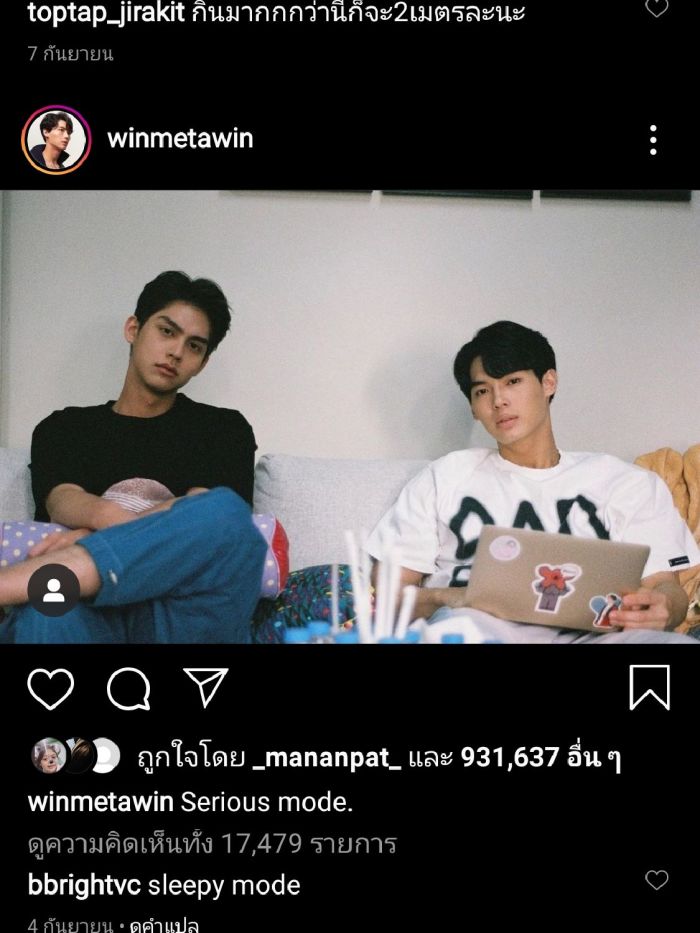View all 17,479 comments

point(212,844)
